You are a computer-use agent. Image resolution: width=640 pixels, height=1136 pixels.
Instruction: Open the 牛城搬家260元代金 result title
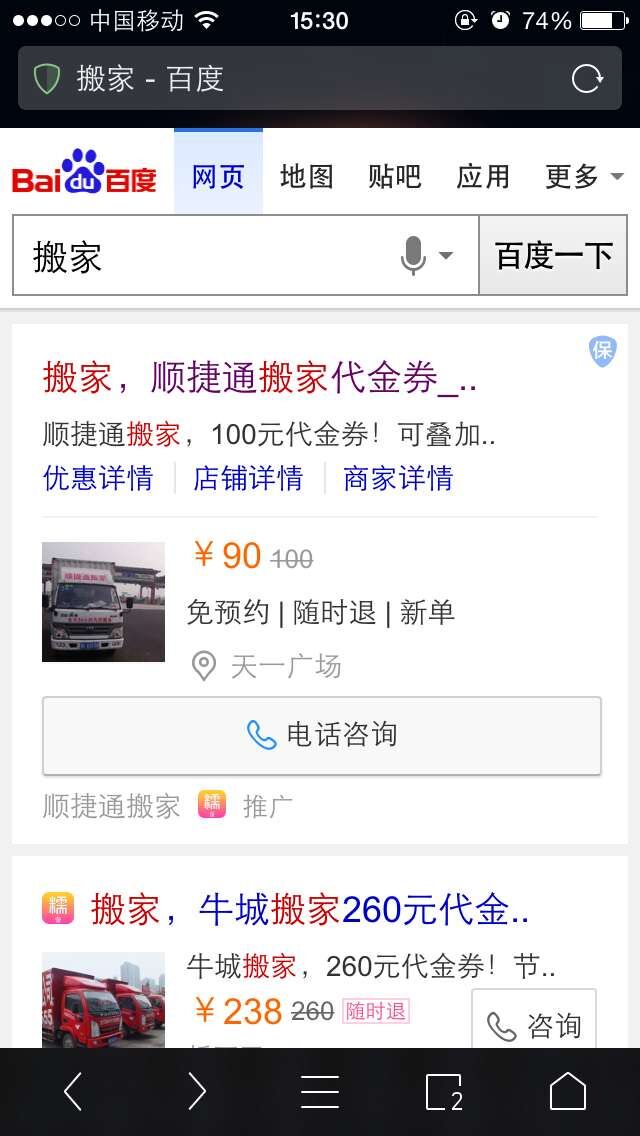pyautogui.click(x=310, y=909)
